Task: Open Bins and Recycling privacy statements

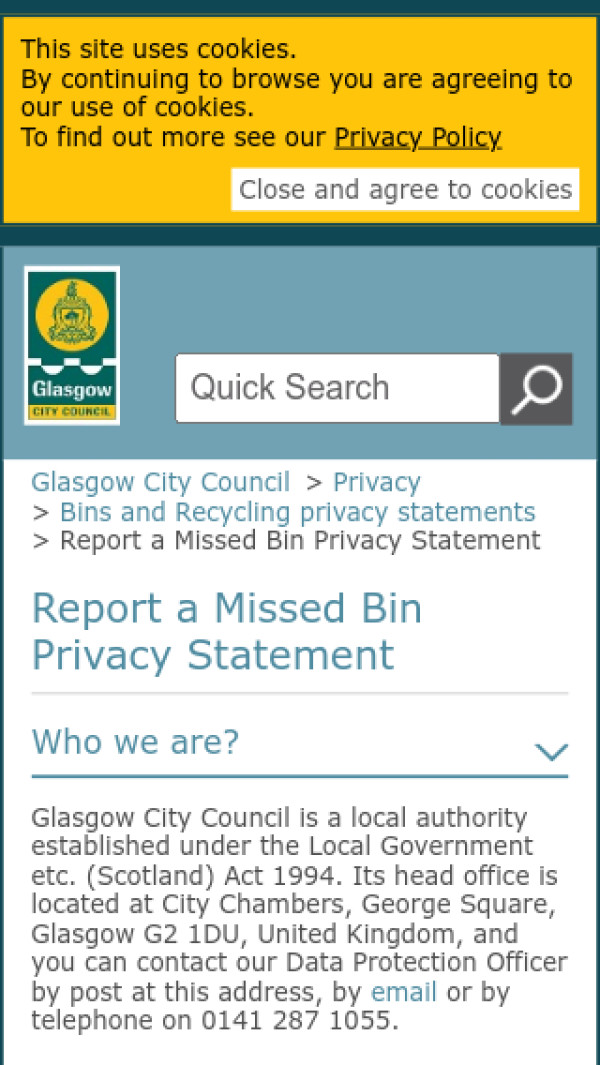Action: pos(297,512)
